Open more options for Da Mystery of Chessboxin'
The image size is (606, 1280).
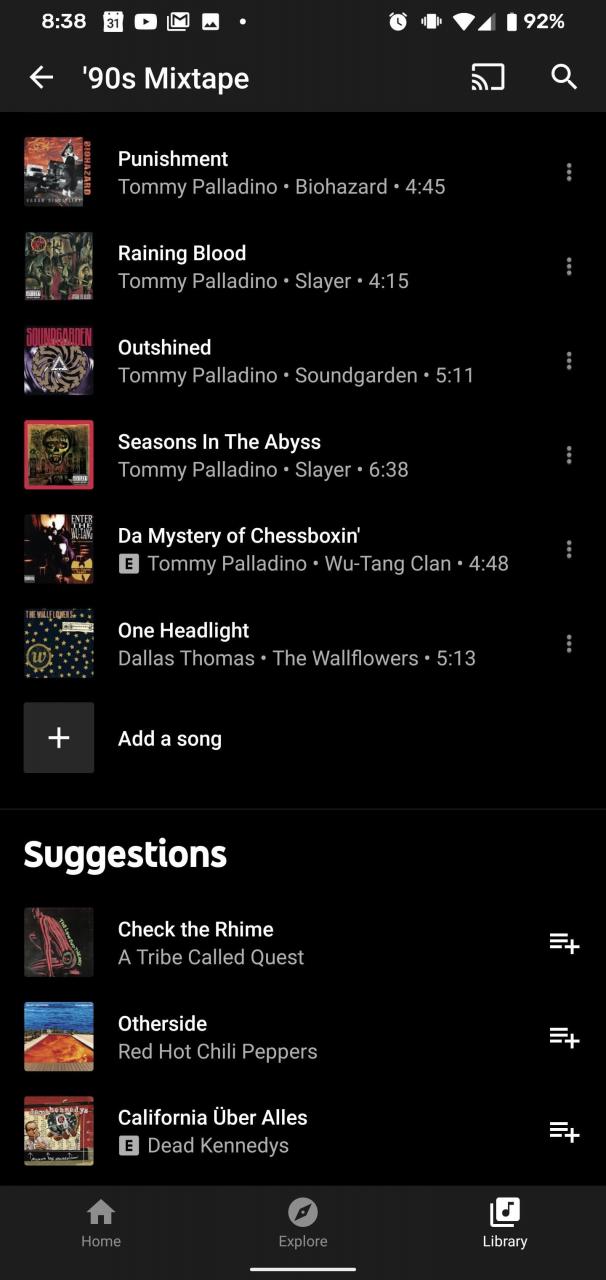pos(569,549)
